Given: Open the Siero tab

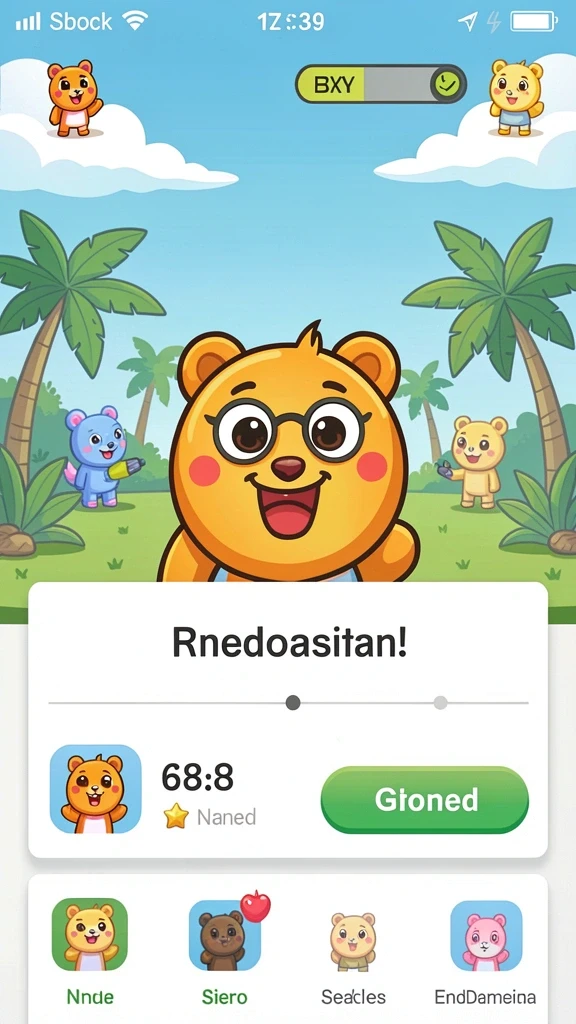Looking at the screenshot, I should pyautogui.click(x=225, y=953).
